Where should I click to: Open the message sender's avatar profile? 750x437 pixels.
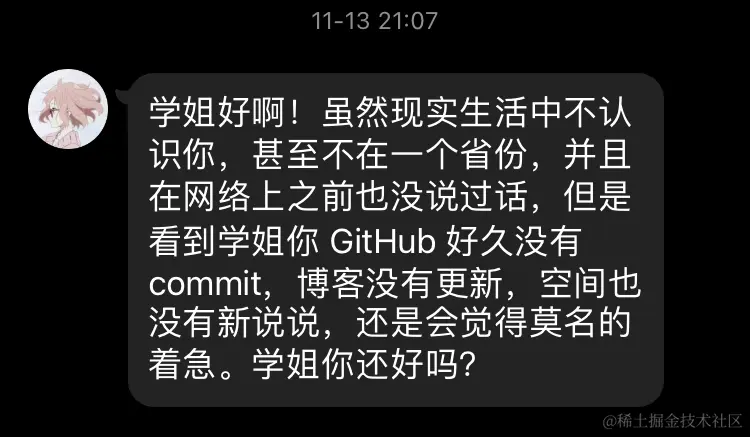pyautogui.click(x=70, y=110)
